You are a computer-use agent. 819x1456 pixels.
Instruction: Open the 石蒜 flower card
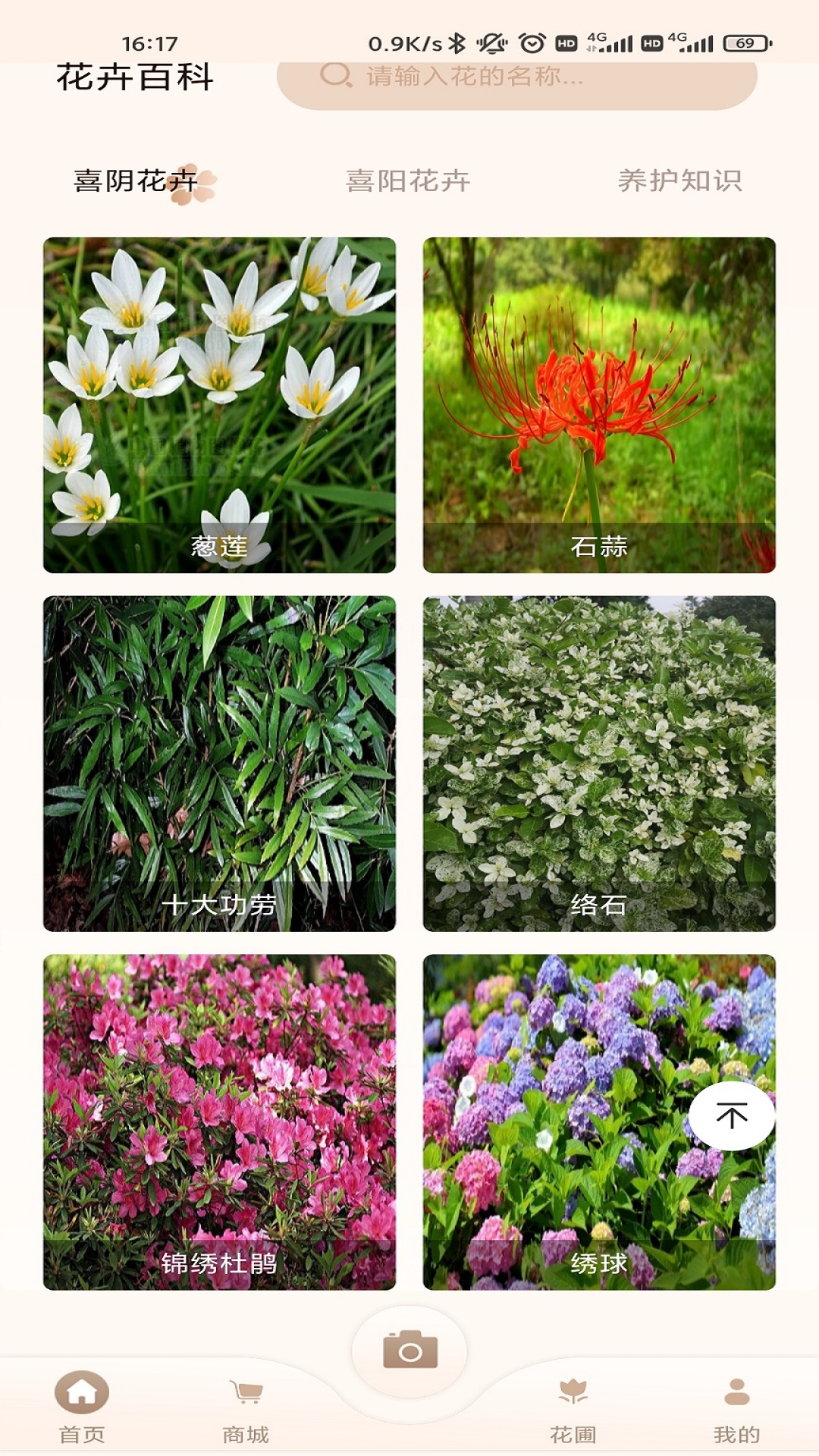(x=599, y=405)
